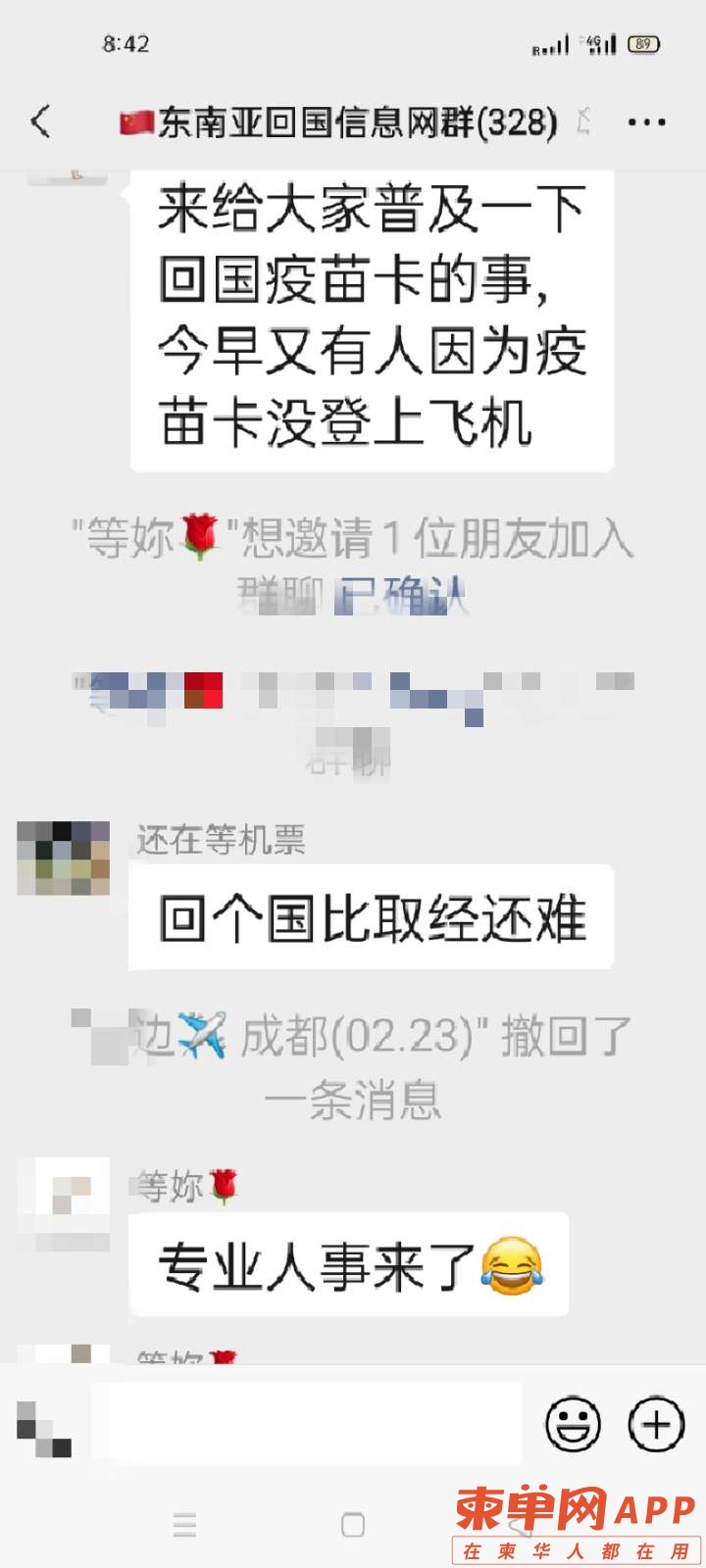Switch to voice input icon

click(x=44, y=1429)
